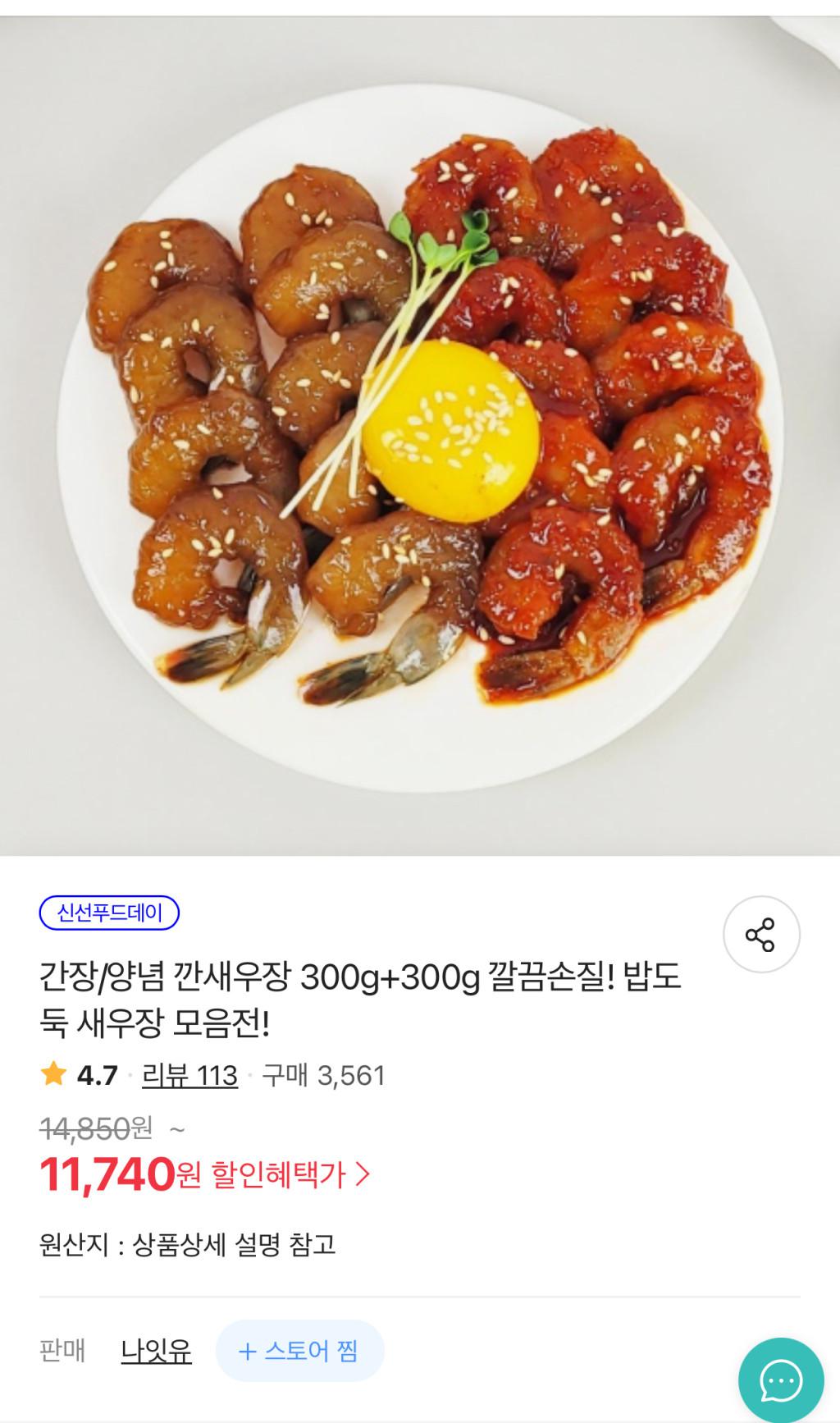This screenshot has height=1423, width=840.
Task: Enlarge the shrimp product photo
Action: pos(420,435)
